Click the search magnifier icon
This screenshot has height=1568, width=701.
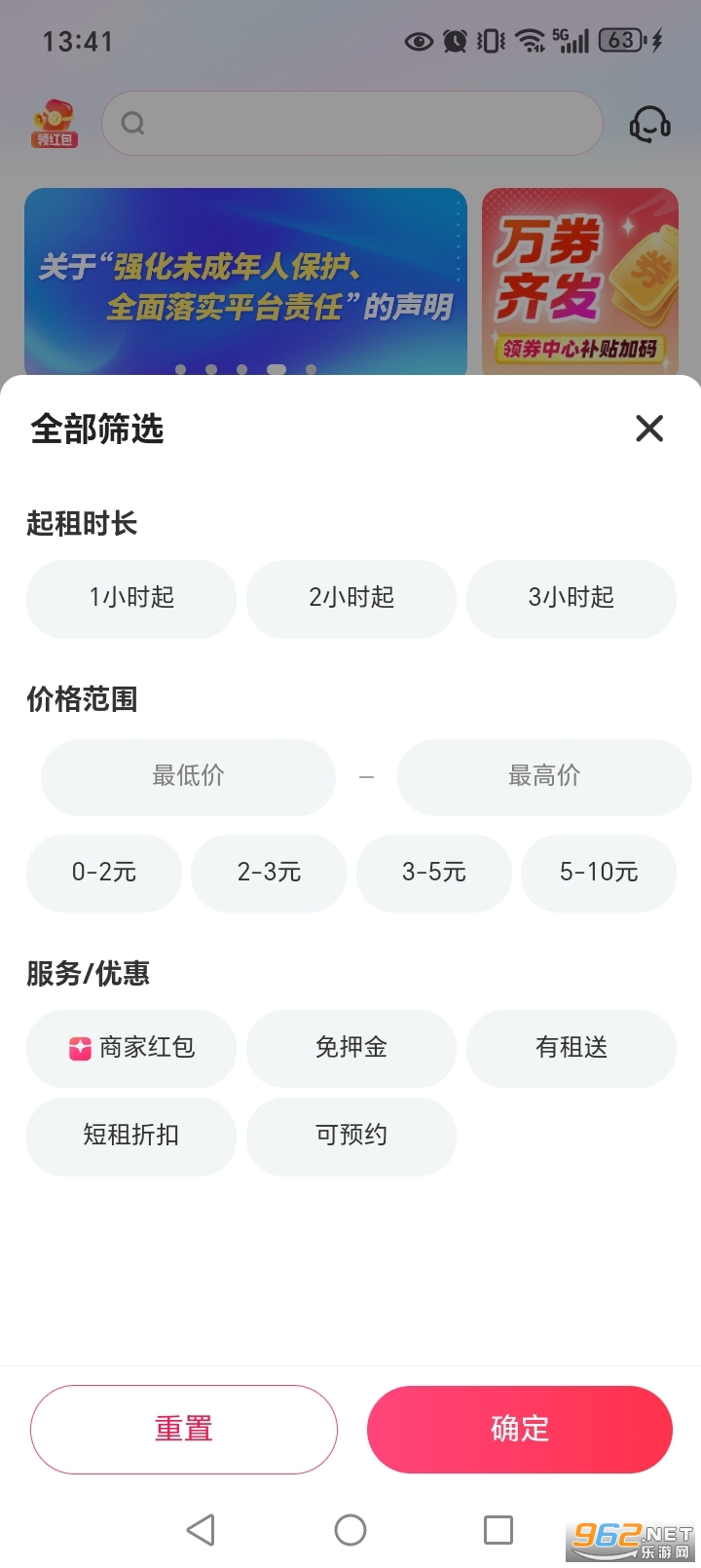[132, 124]
